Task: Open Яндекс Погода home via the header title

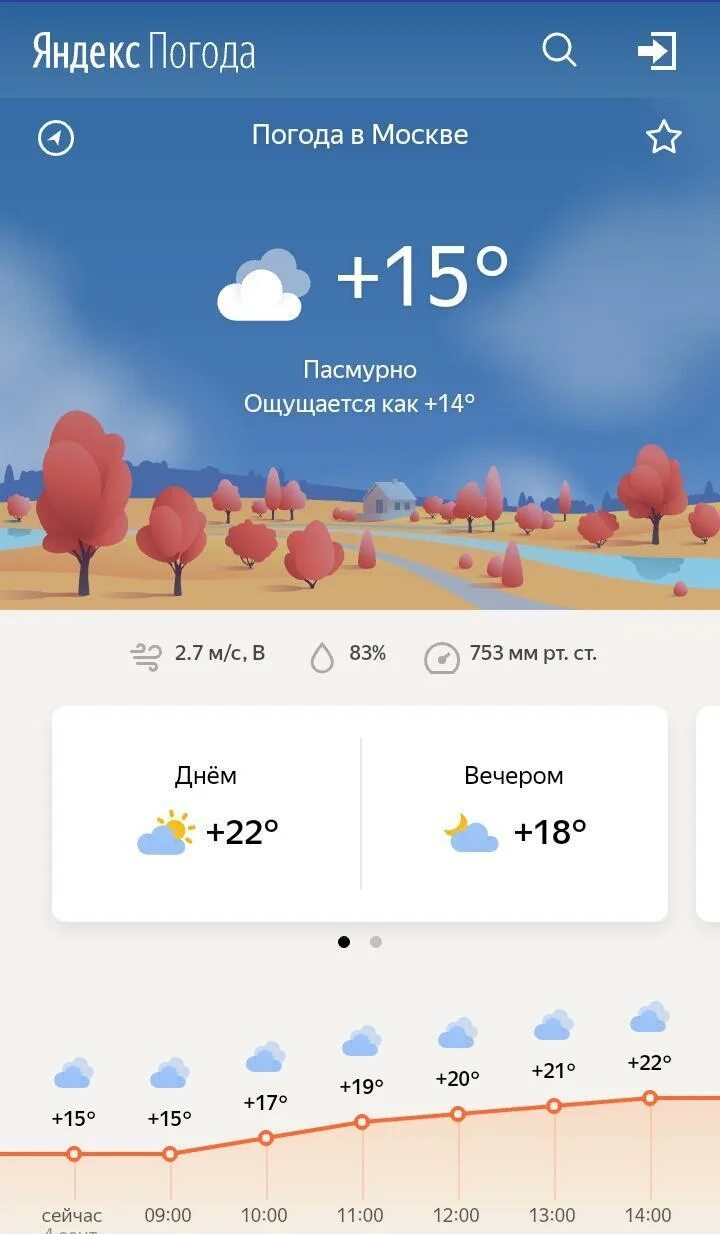Action: [143, 51]
